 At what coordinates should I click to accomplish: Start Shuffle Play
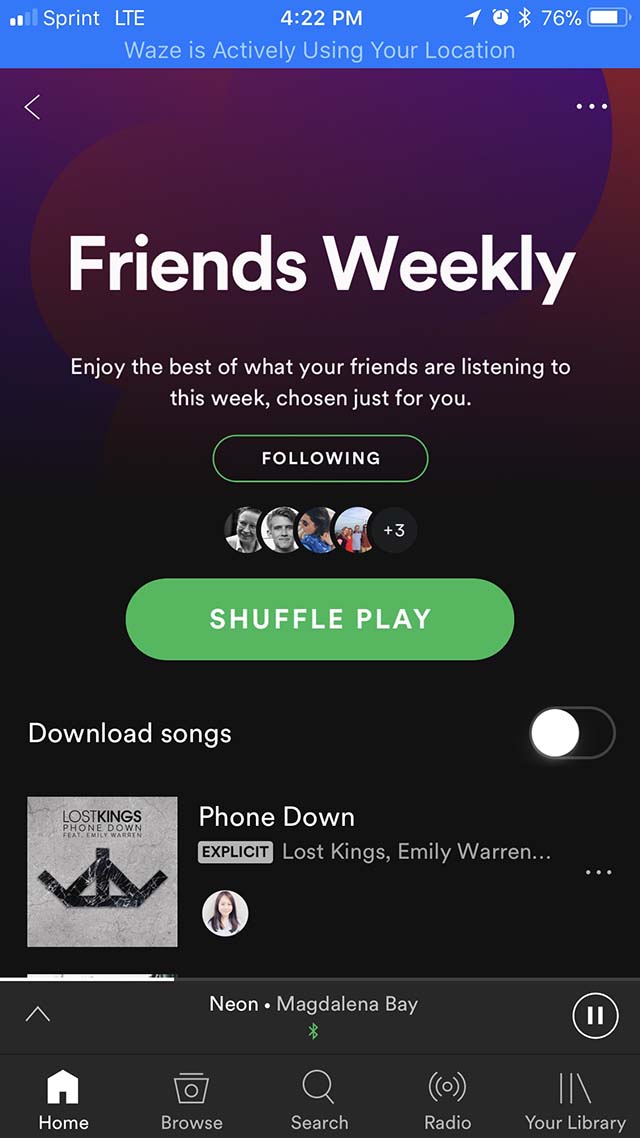click(x=320, y=619)
